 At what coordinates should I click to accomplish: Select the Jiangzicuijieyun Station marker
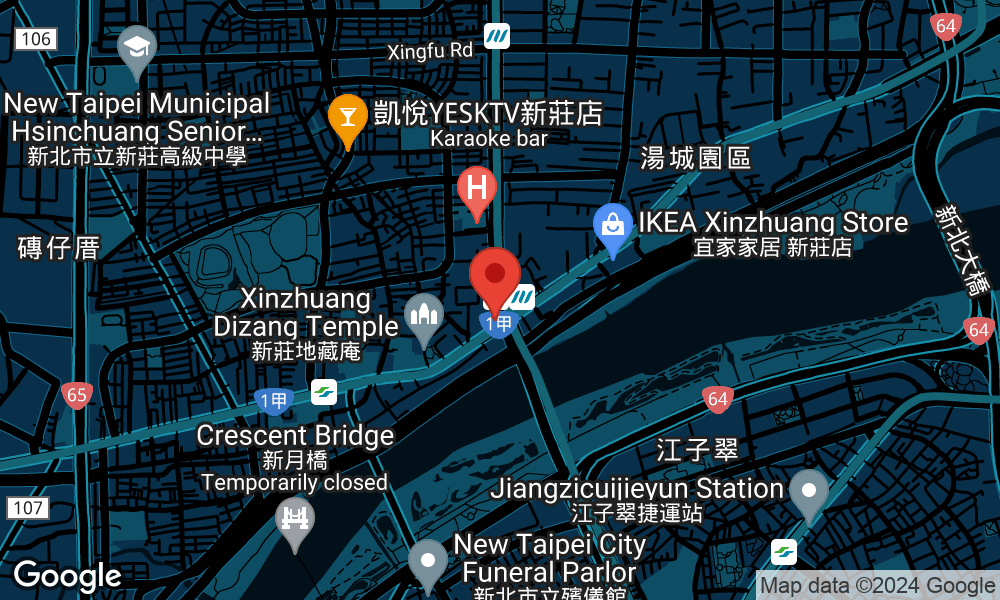(808, 492)
